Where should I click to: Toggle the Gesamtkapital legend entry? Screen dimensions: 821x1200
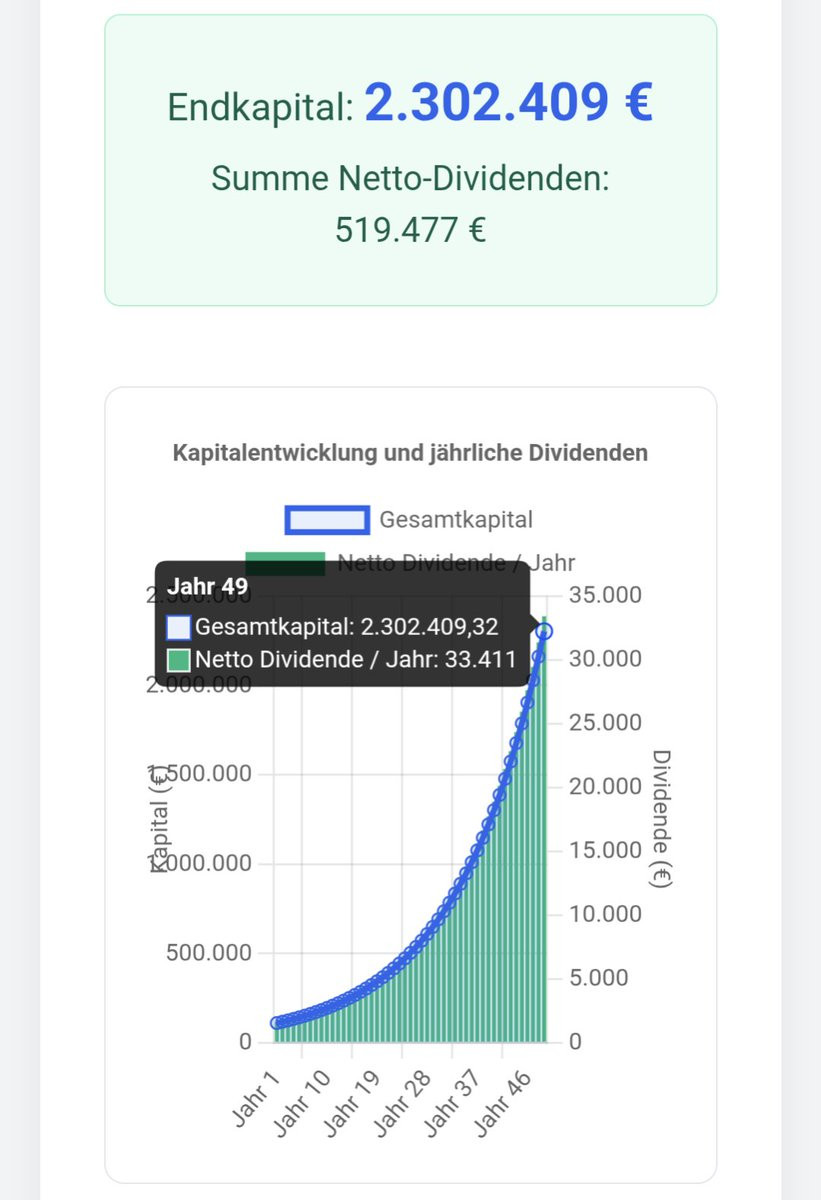tap(410, 519)
